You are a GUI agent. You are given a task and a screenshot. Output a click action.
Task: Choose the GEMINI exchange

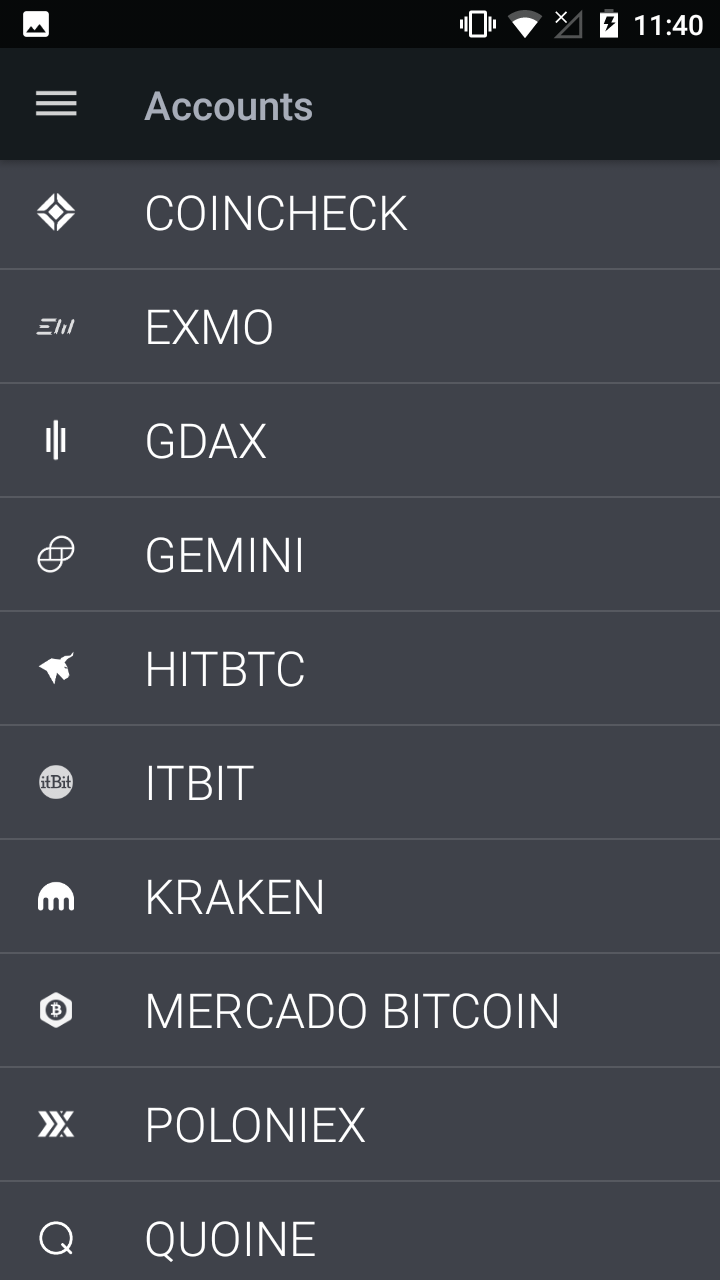tap(360, 555)
